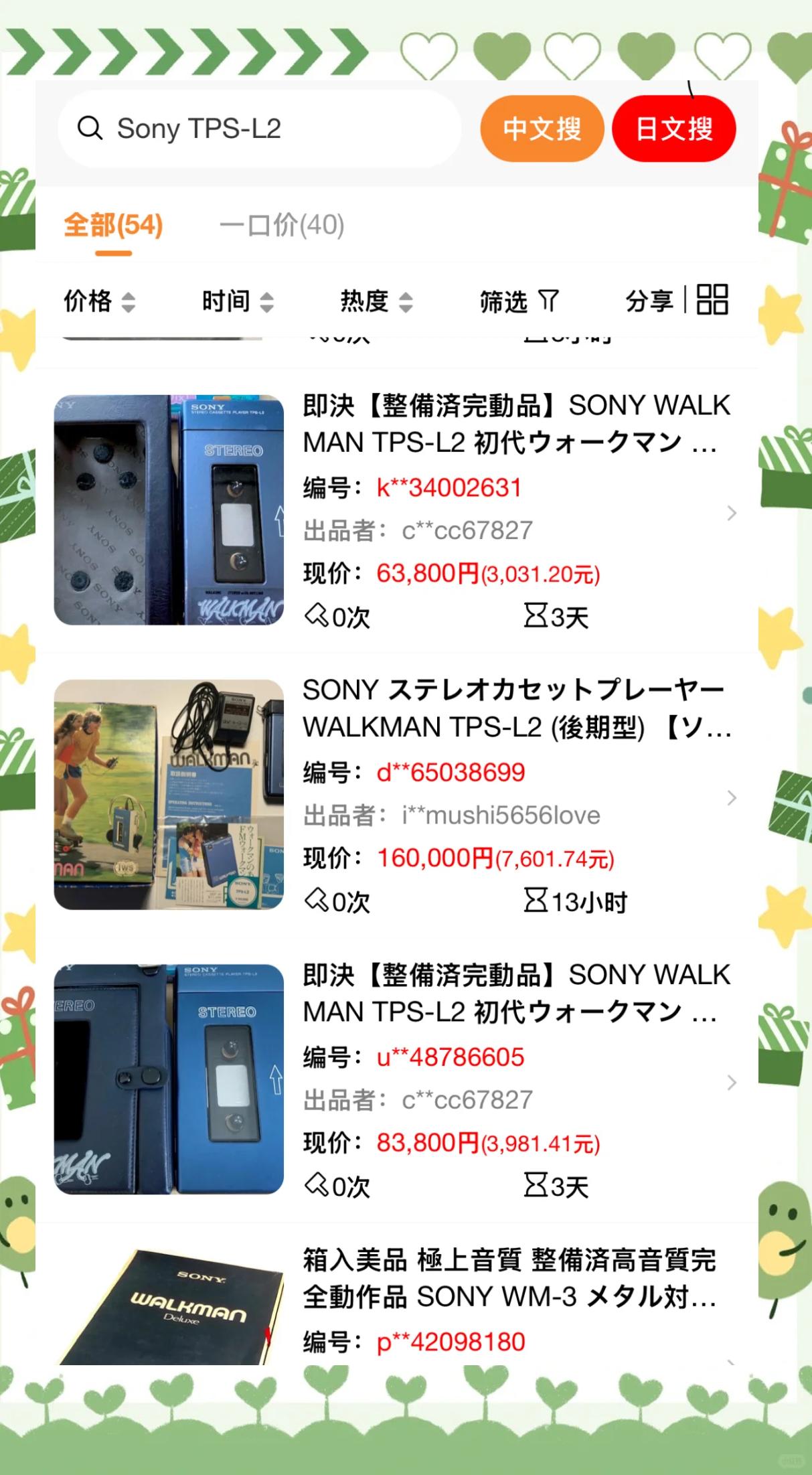Switch to grid view layout
812x1475 pixels.
712,299
